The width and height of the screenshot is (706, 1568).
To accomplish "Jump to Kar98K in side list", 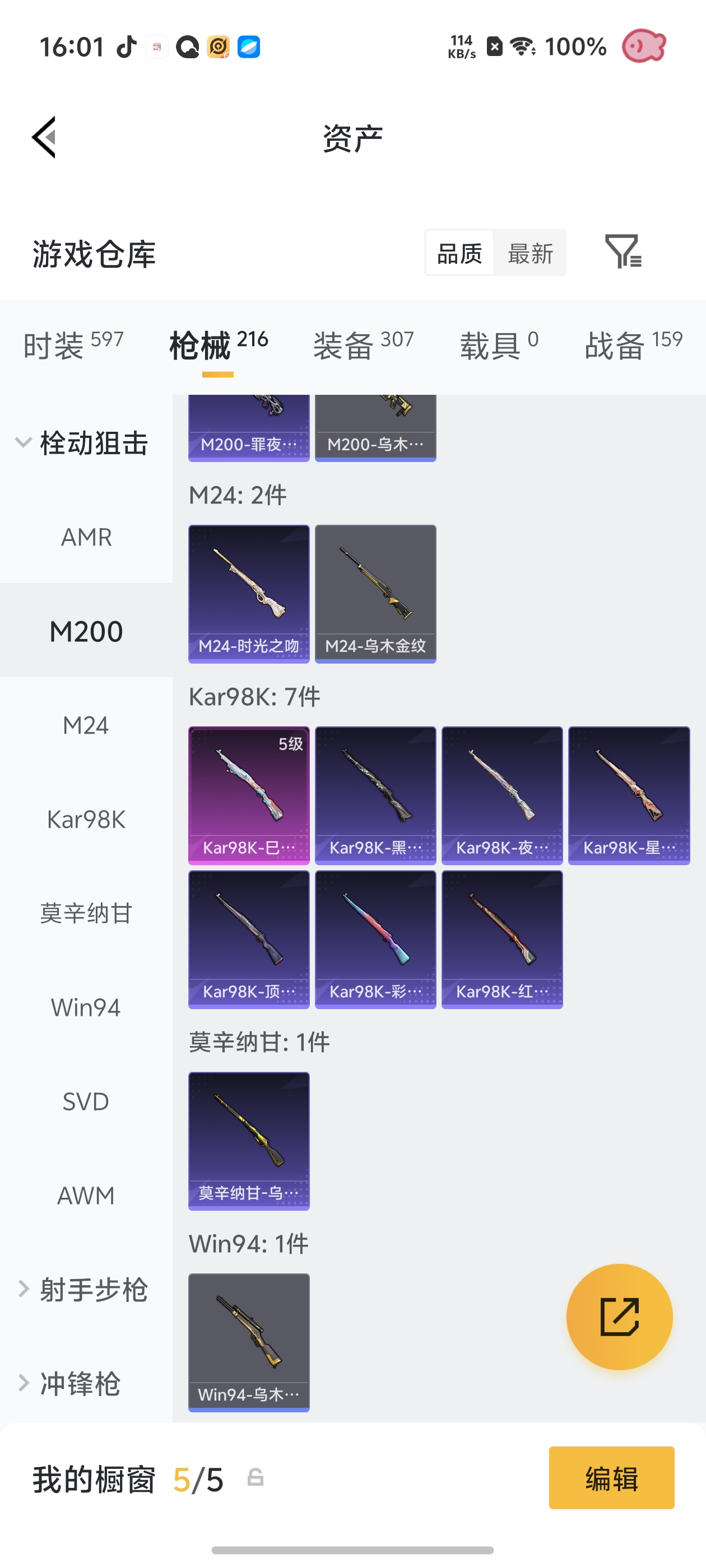I will (x=86, y=819).
